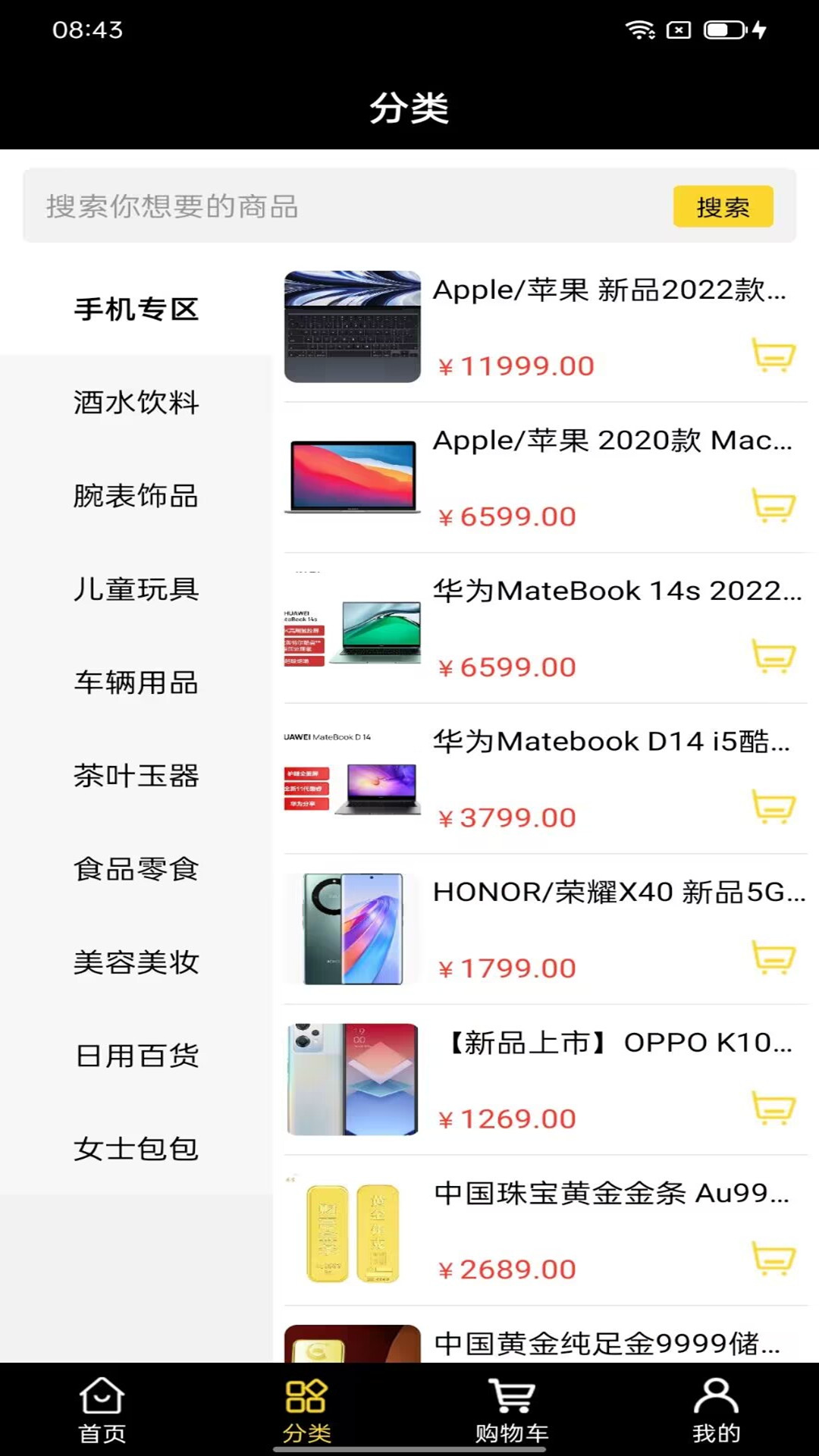This screenshot has height=1456, width=819.
Task: Select the 美容美妆 category
Action: point(136,963)
